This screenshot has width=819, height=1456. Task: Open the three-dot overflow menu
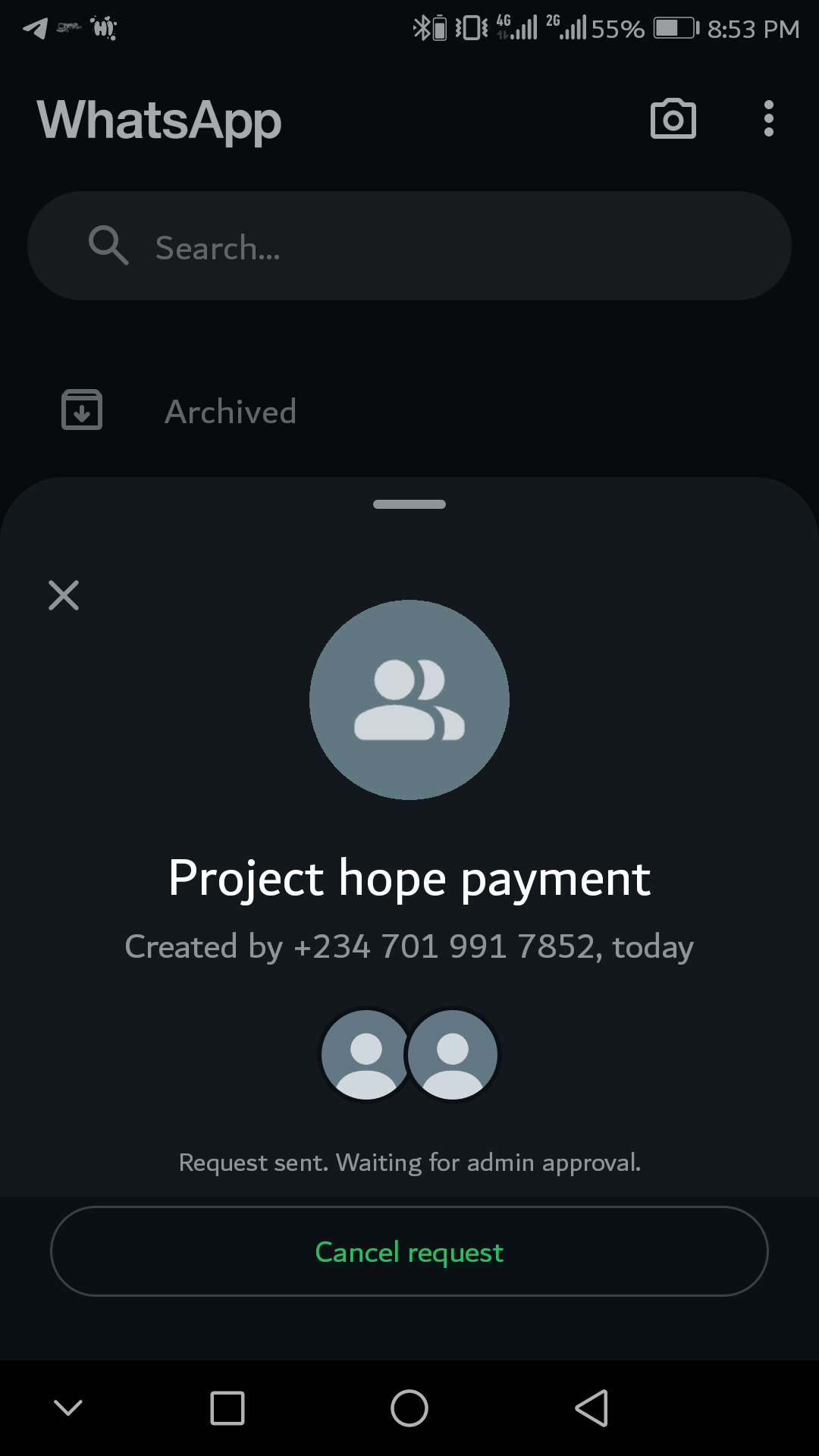click(x=768, y=119)
